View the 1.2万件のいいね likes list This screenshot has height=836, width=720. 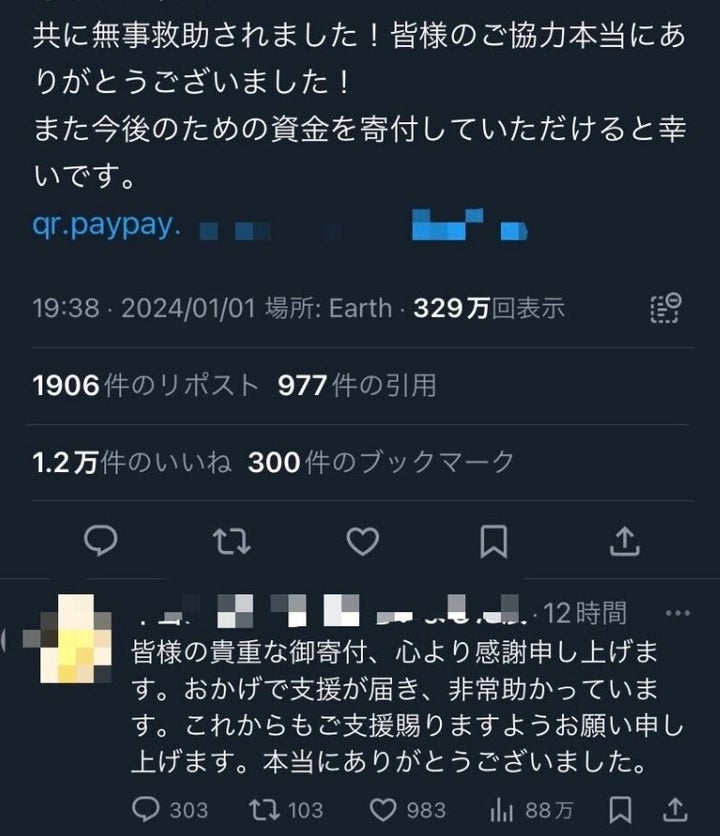tap(131, 461)
